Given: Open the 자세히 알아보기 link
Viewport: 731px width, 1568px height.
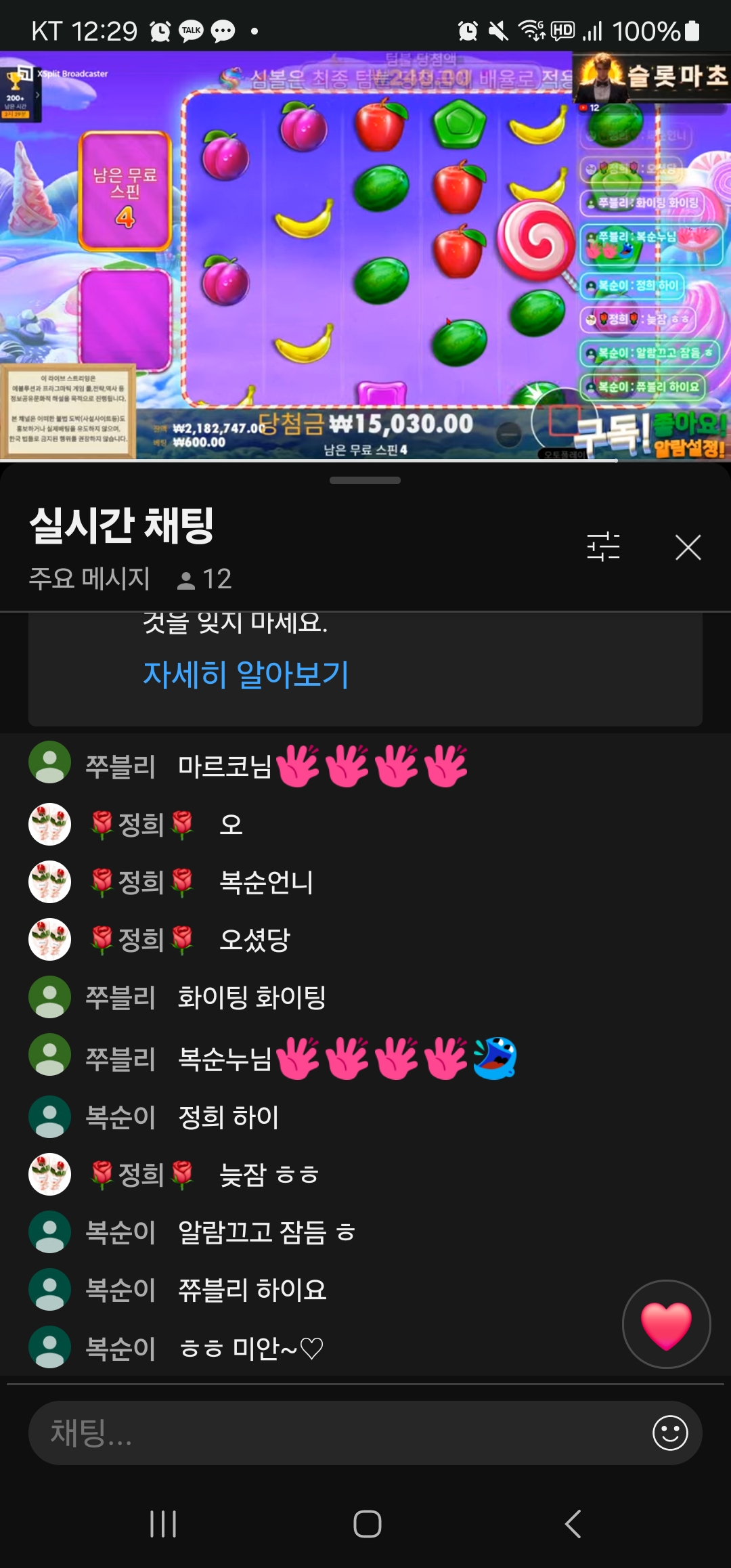Looking at the screenshot, I should point(246,674).
